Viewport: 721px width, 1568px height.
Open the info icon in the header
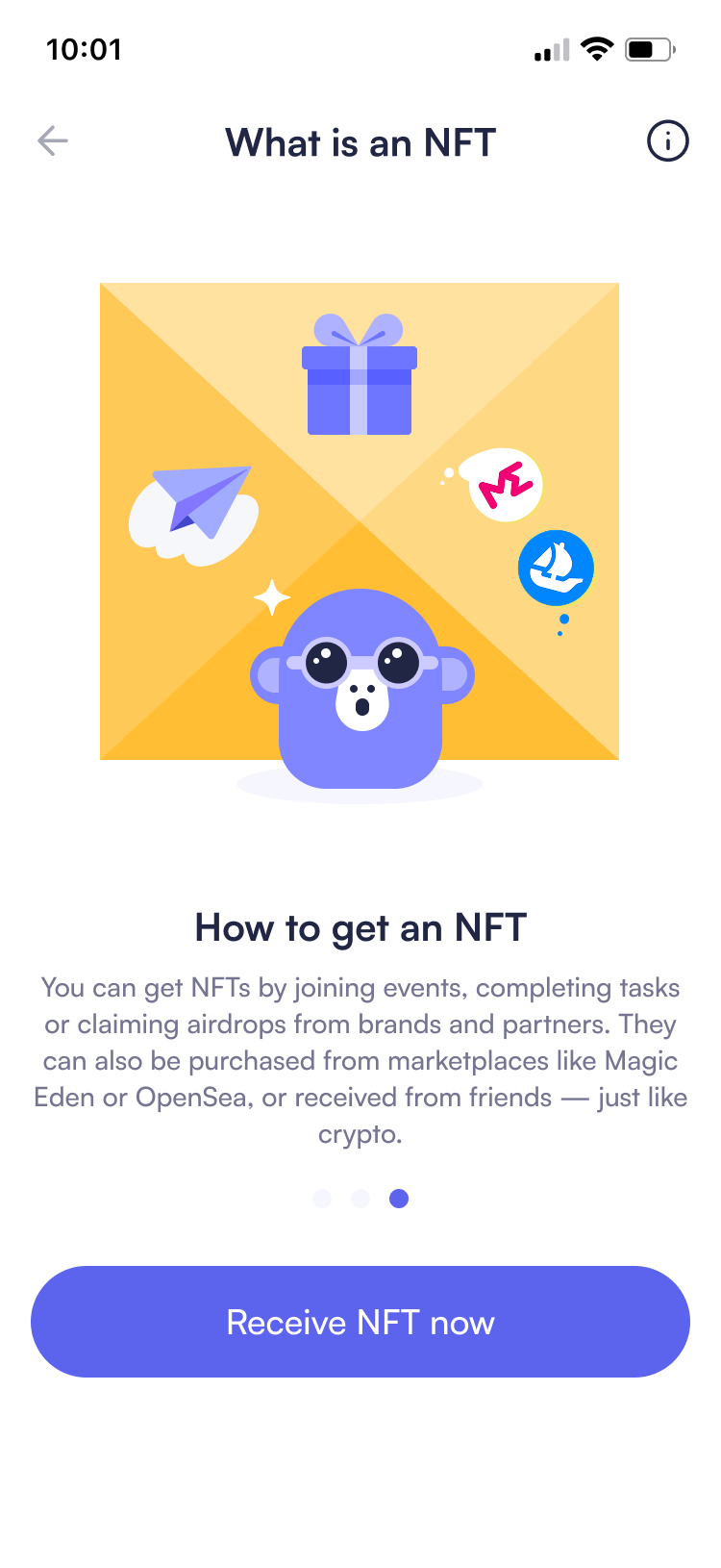coord(667,141)
